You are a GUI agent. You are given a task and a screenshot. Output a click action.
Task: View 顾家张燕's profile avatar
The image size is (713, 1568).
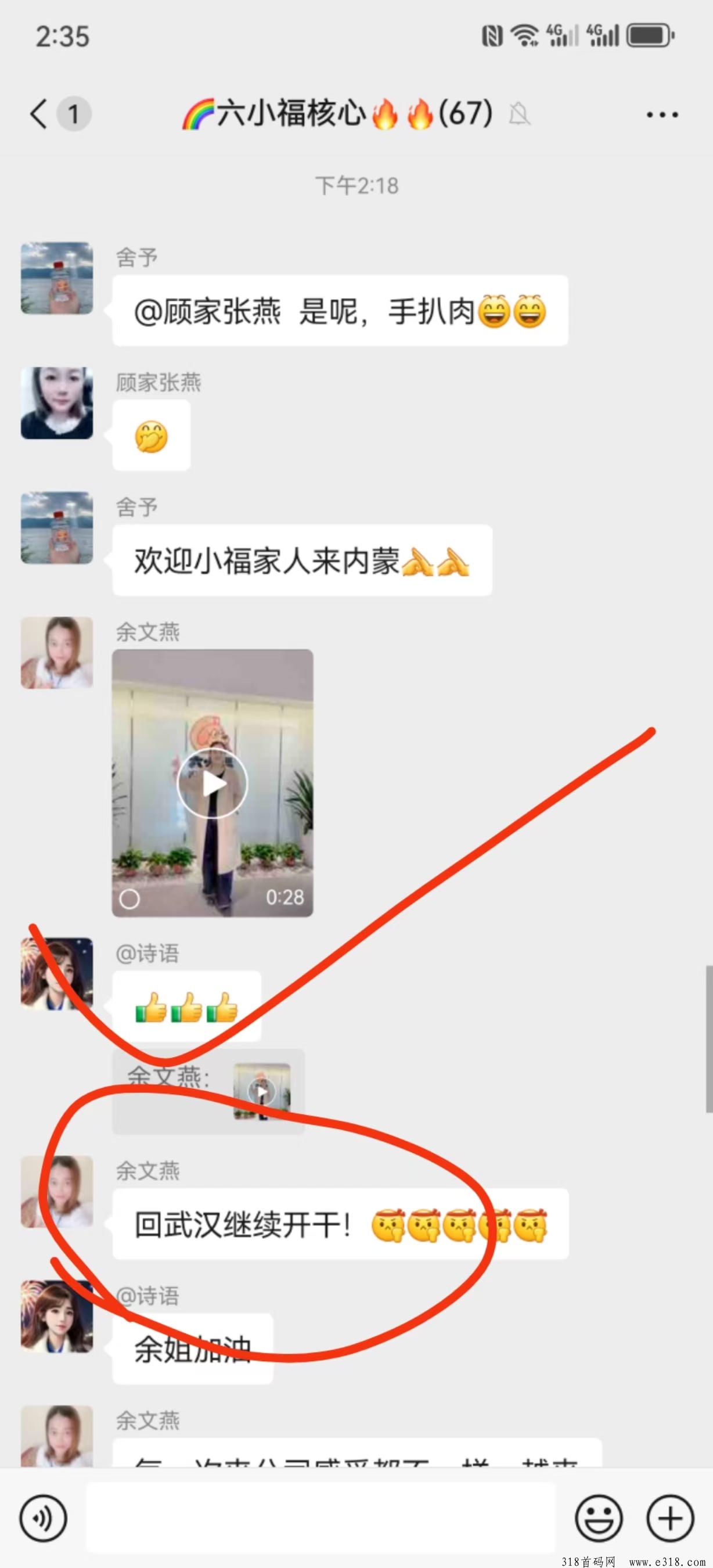click(x=57, y=403)
